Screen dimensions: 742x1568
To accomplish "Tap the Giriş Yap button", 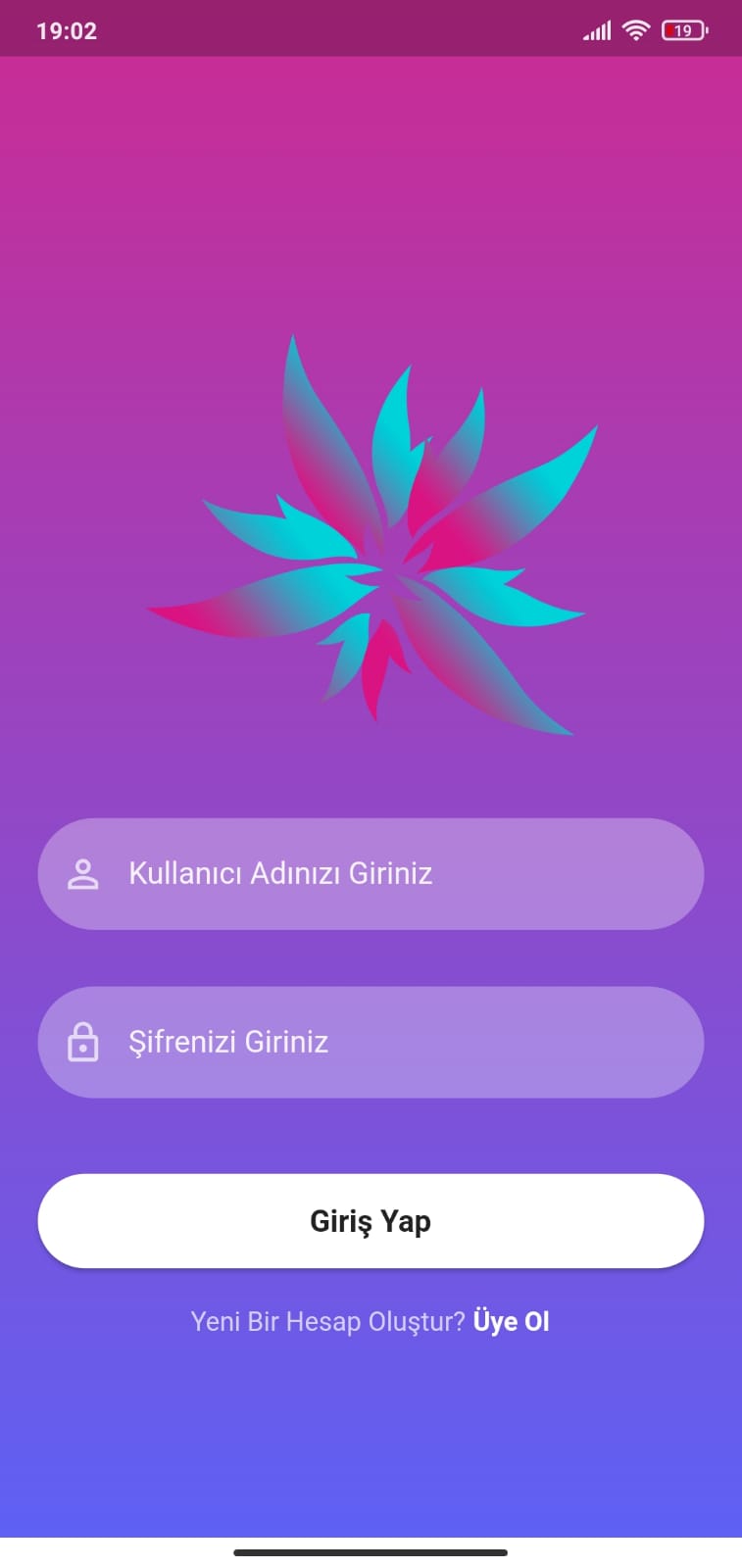I will click(x=371, y=1221).
